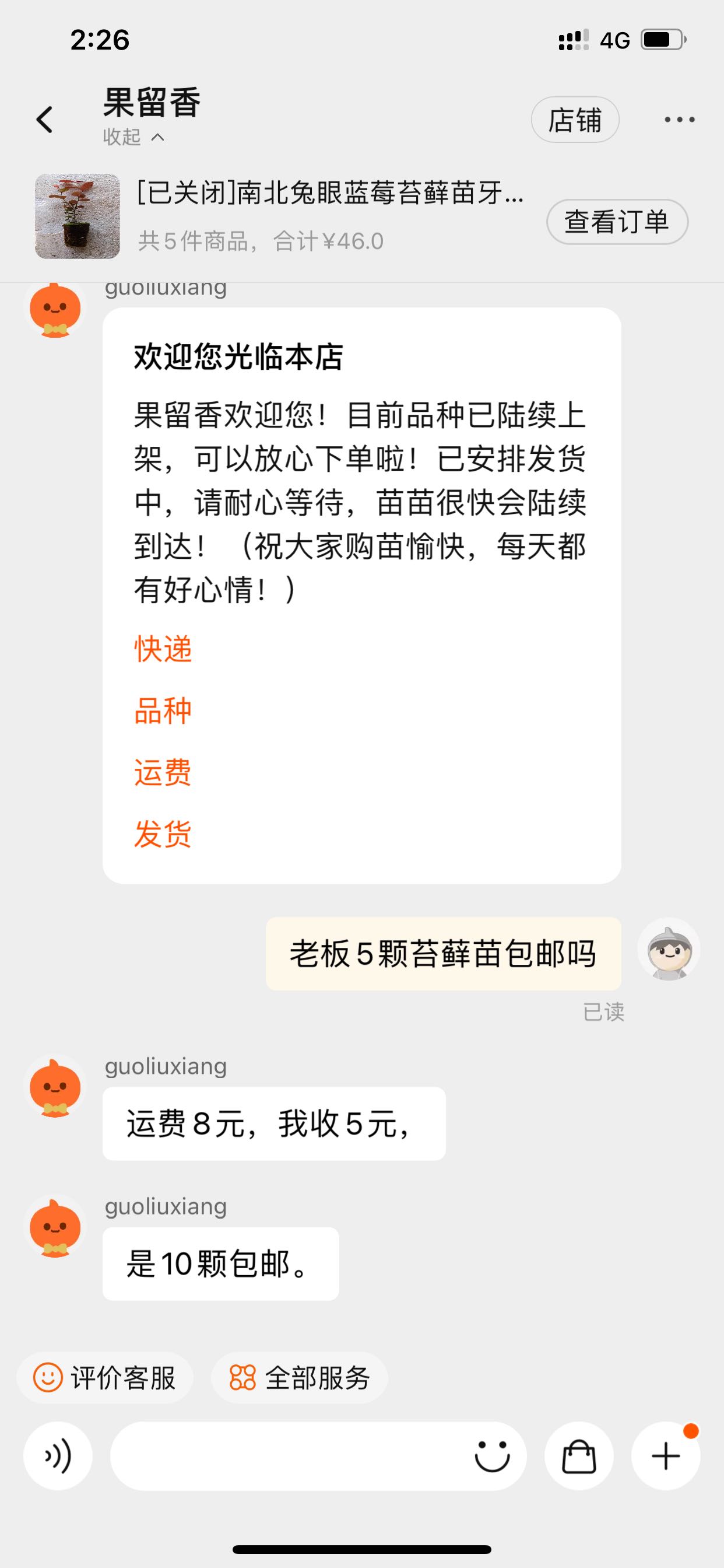
Task: Select the 快递 quick reply link
Action: tap(163, 649)
